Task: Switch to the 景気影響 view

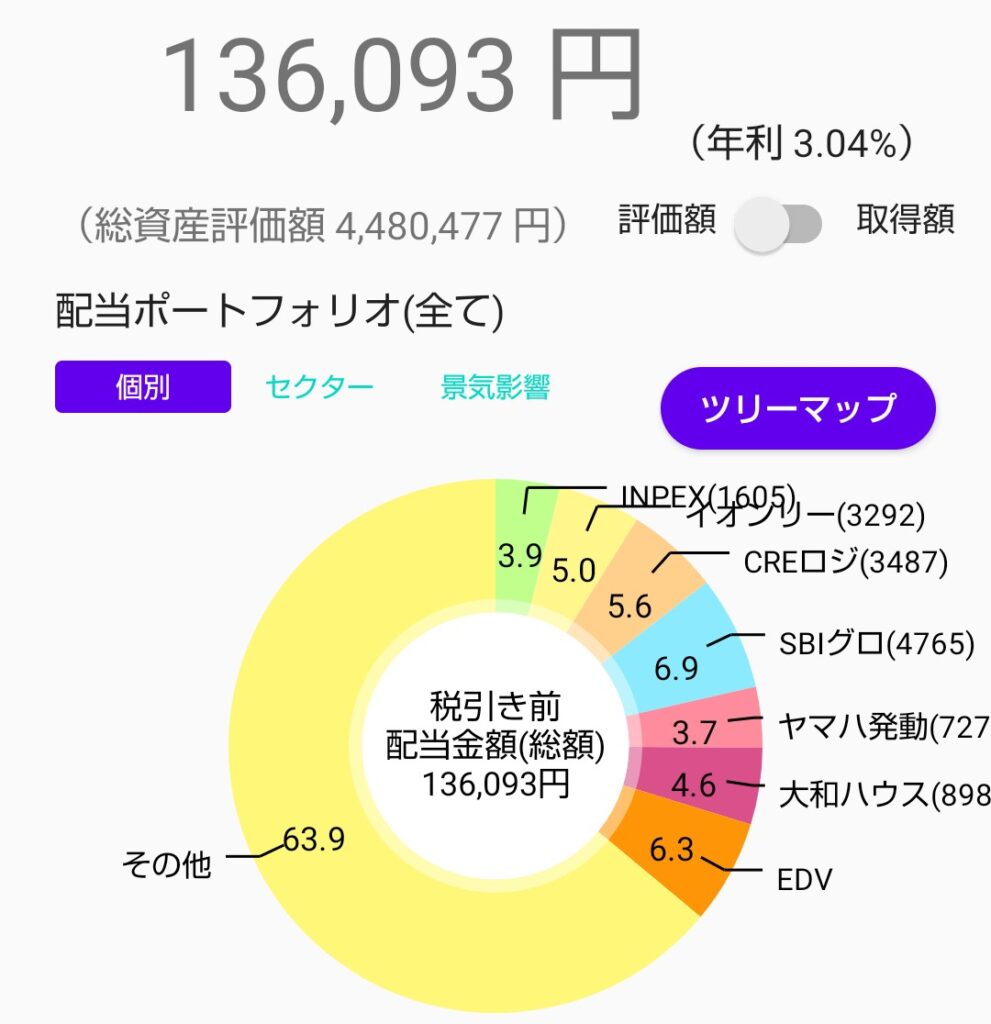Action: coord(495,387)
